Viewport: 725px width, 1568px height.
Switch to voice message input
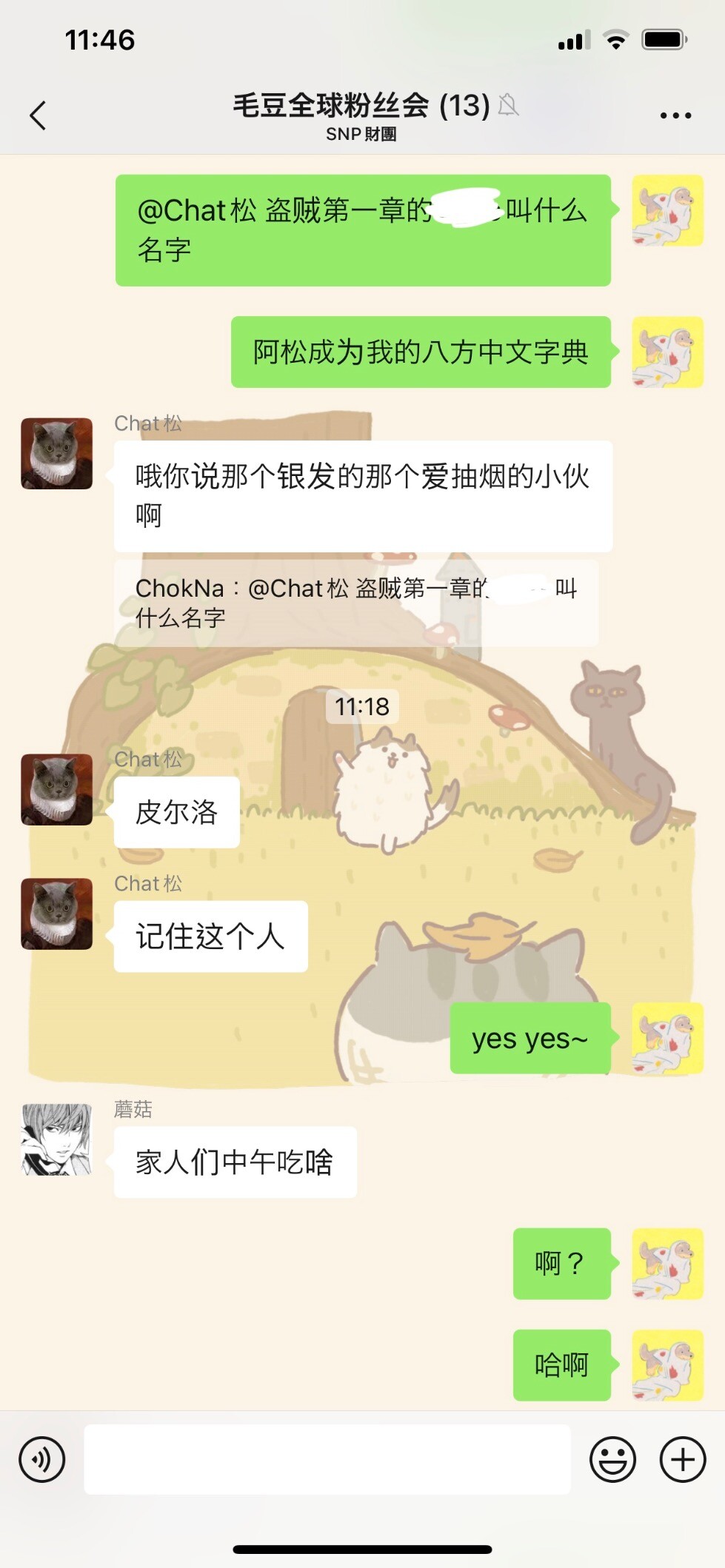(x=42, y=1459)
